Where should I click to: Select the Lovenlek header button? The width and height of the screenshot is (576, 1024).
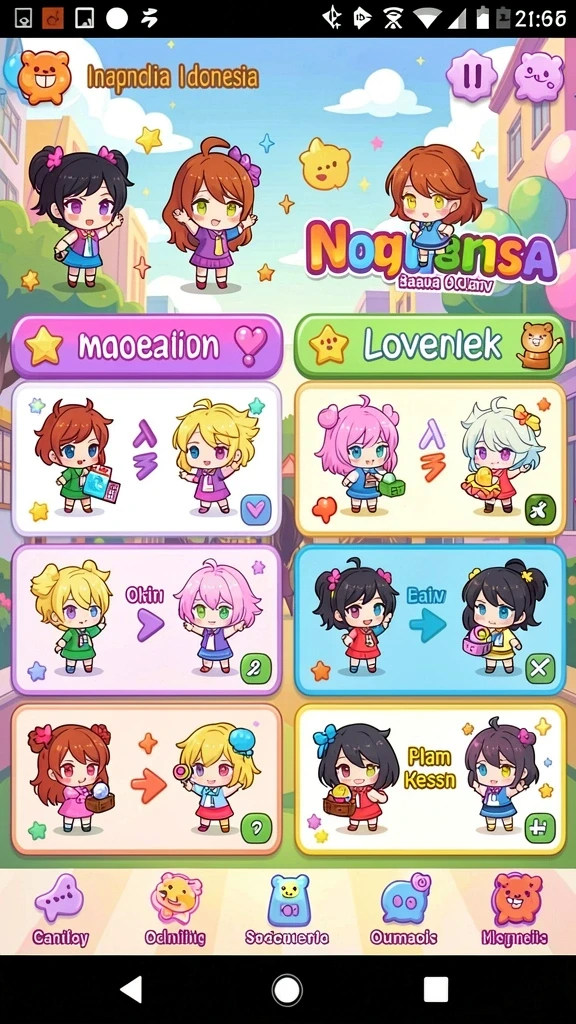coord(430,346)
